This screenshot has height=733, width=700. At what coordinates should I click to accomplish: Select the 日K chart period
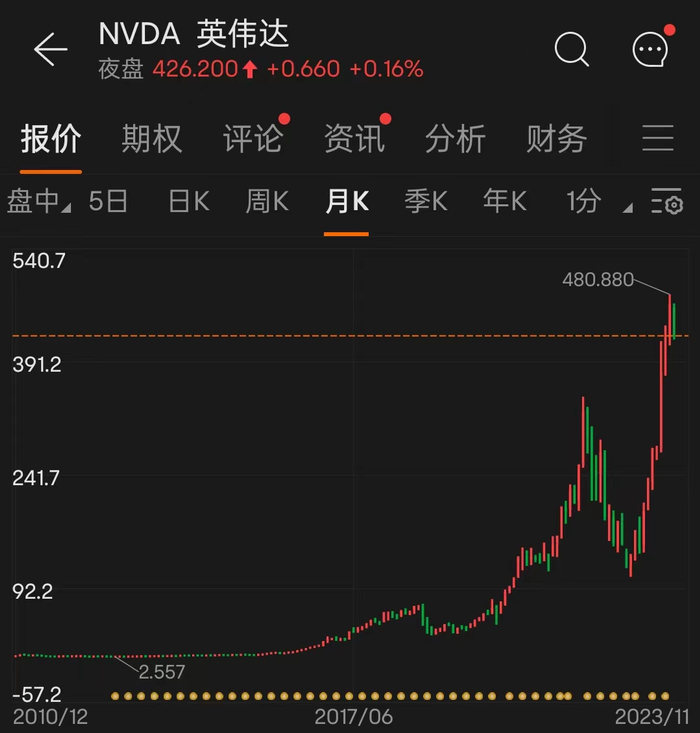[x=188, y=202]
